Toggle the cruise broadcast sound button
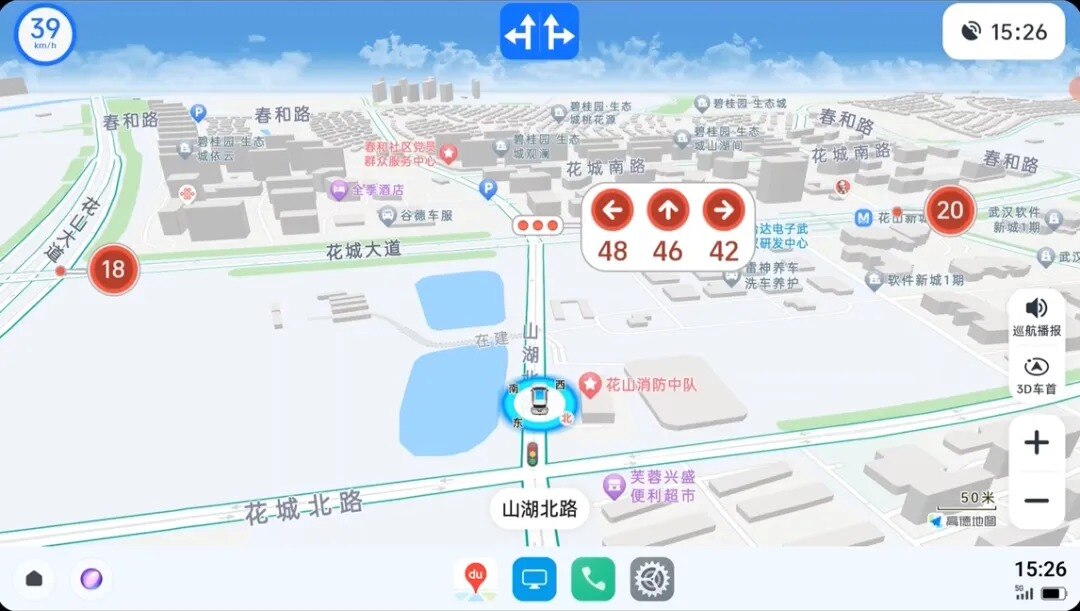The height and width of the screenshot is (611, 1080). click(1037, 315)
